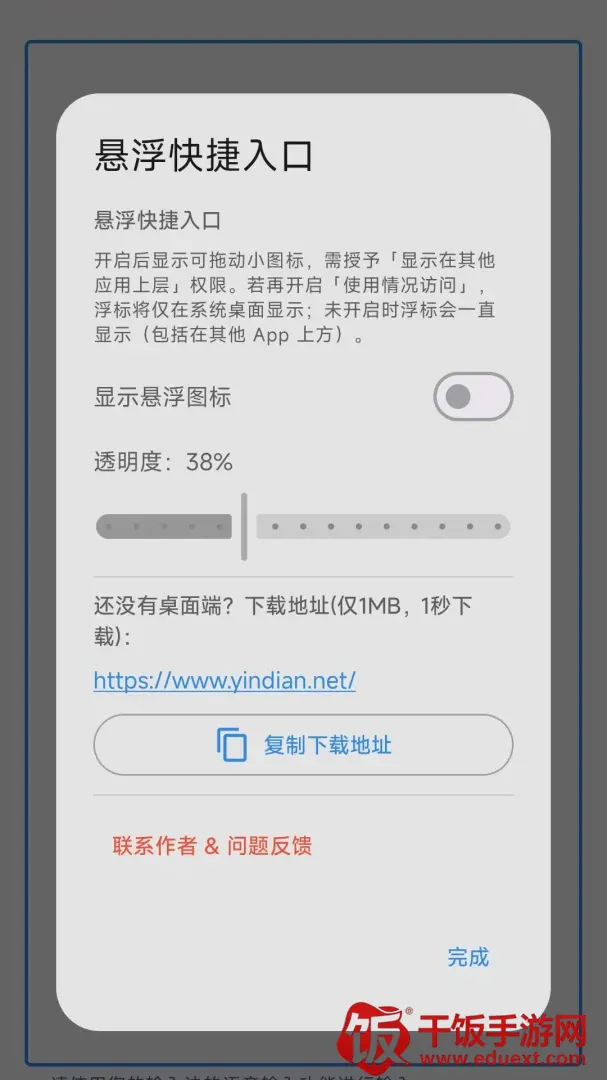Open the https://www.yindian.net/ link

click(x=225, y=681)
